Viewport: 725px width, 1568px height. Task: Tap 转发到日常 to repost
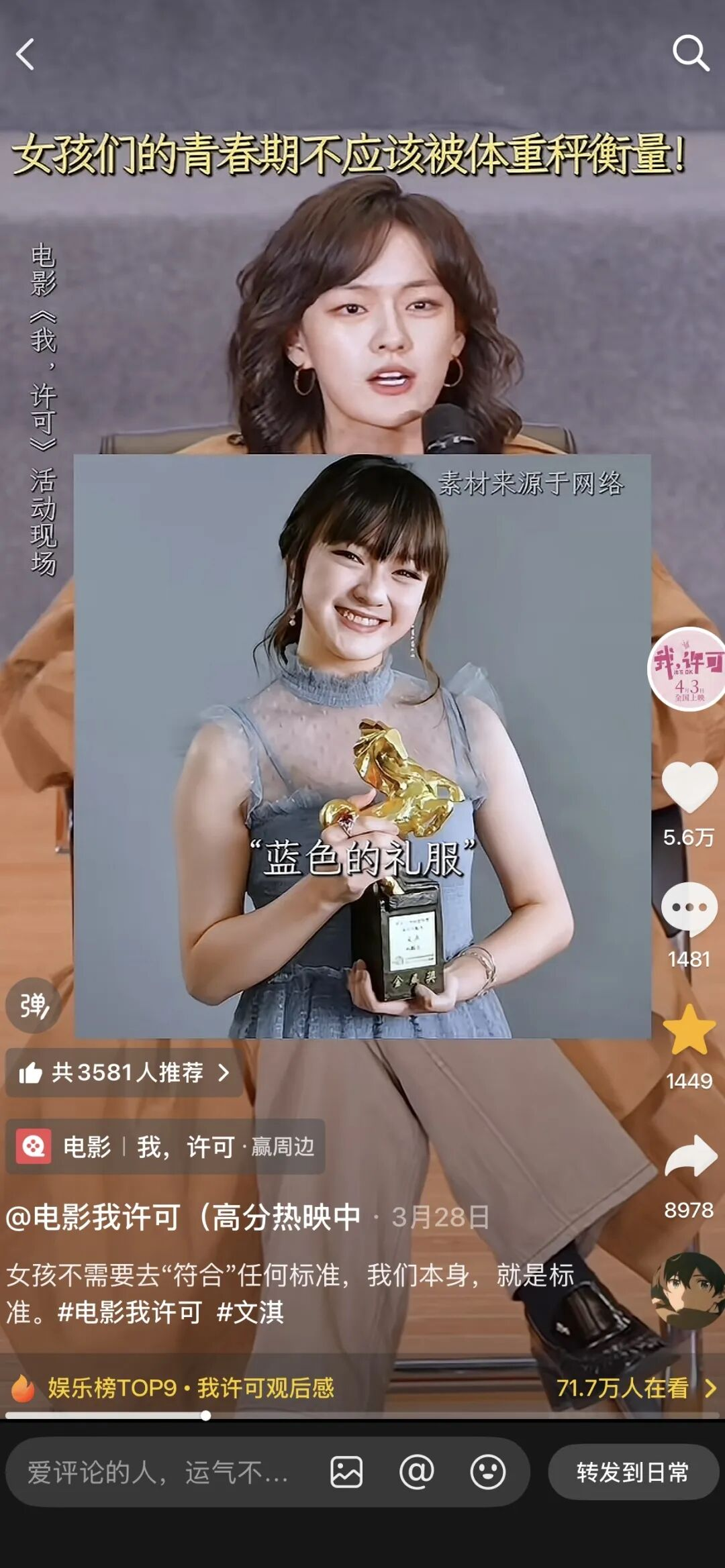[x=632, y=1473]
